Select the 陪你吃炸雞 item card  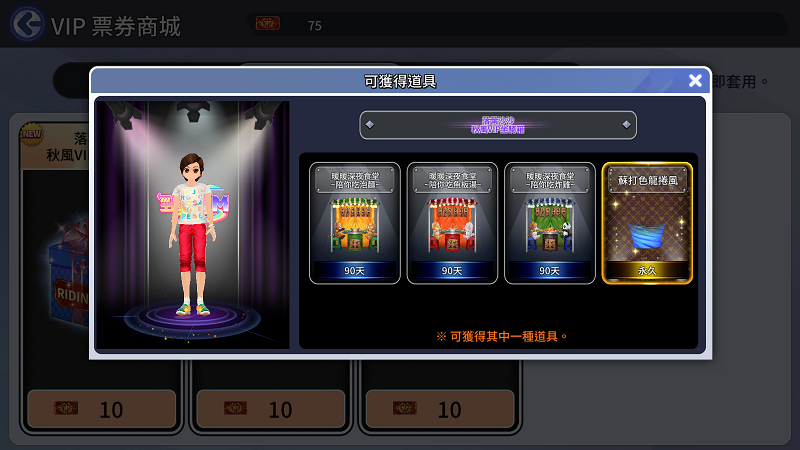(x=550, y=223)
